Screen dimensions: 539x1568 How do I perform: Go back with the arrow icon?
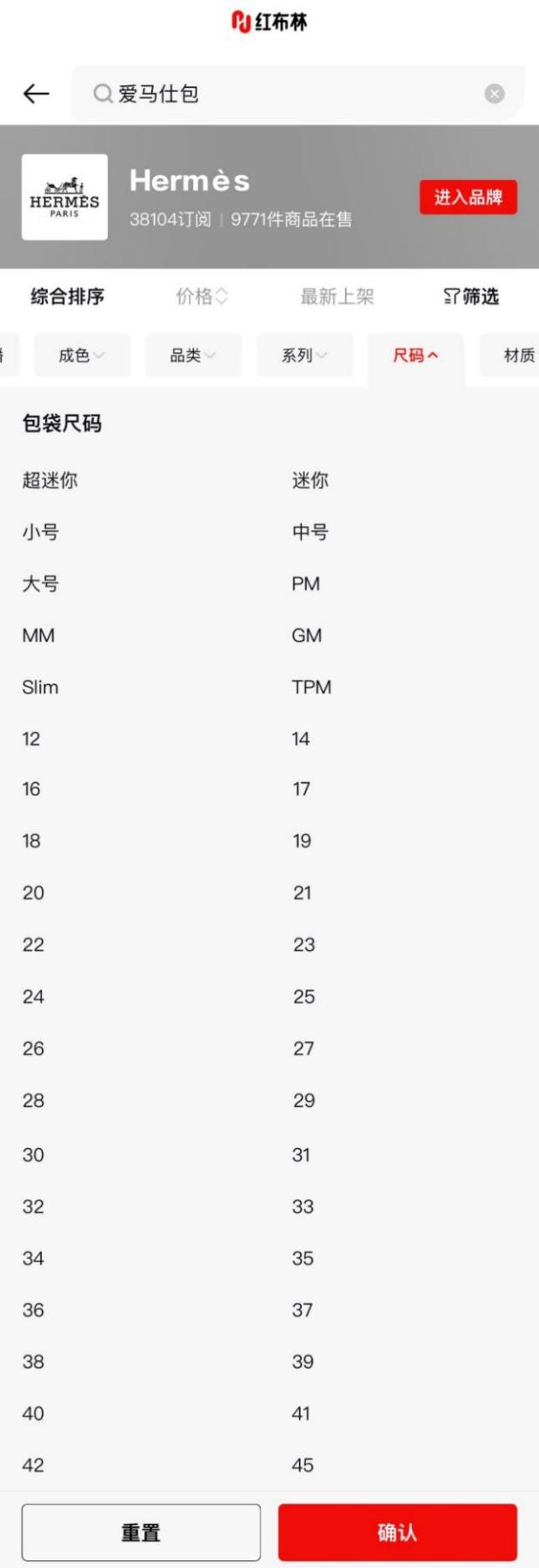click(x=36, y=94)
